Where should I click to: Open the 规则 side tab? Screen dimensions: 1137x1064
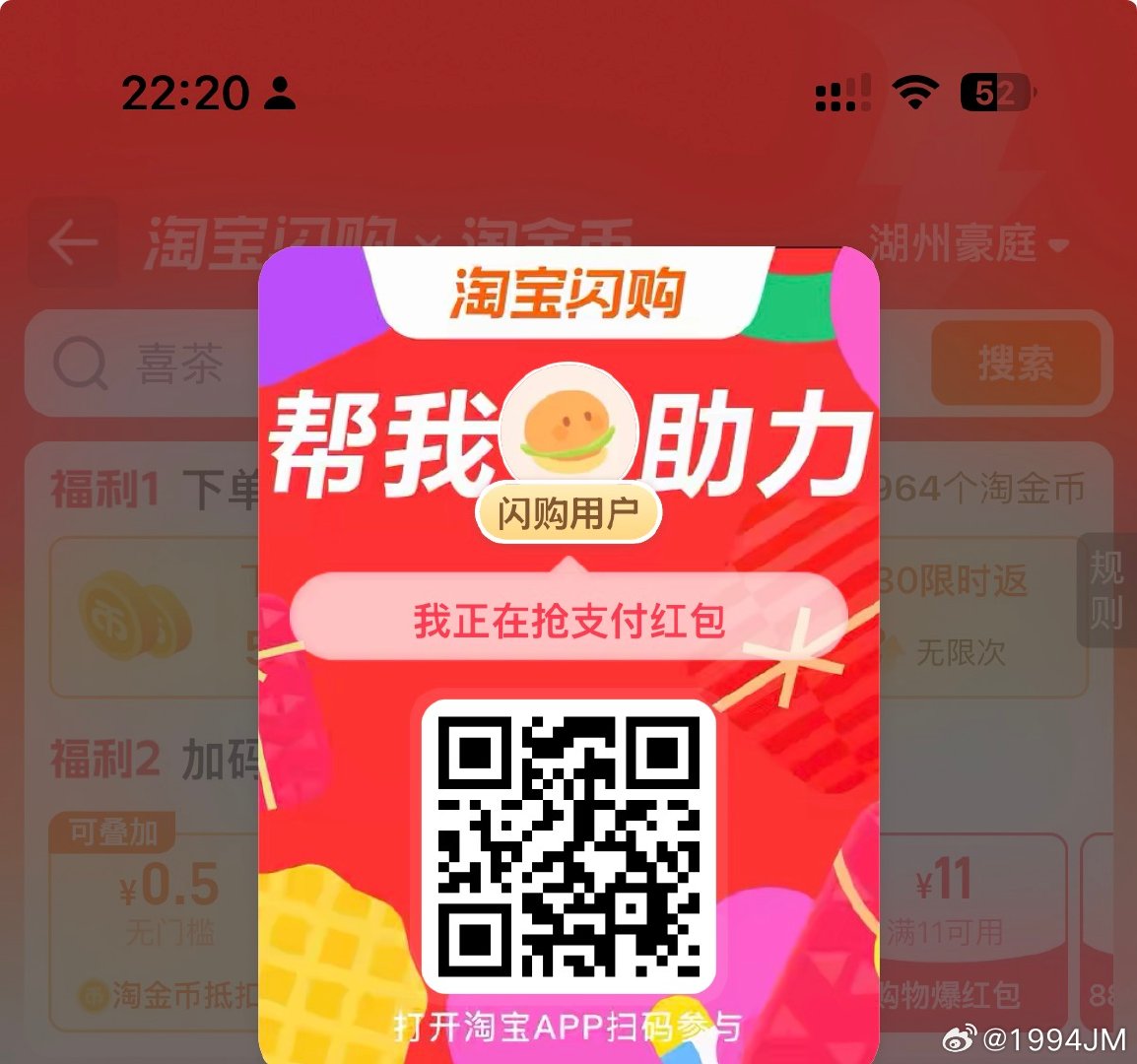[x=1105, y=590]
